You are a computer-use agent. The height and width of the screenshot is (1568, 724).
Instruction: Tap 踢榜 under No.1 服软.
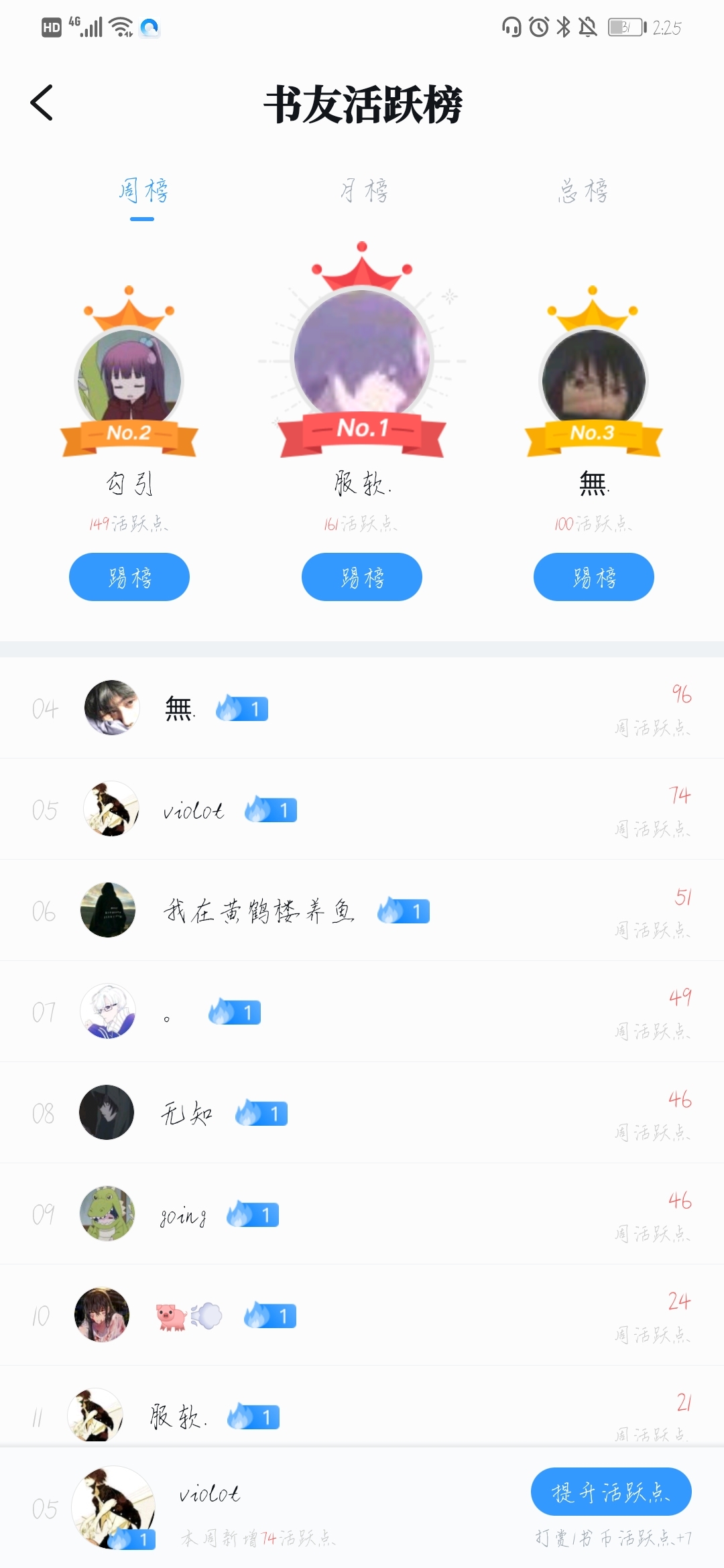tap(362, 577)
